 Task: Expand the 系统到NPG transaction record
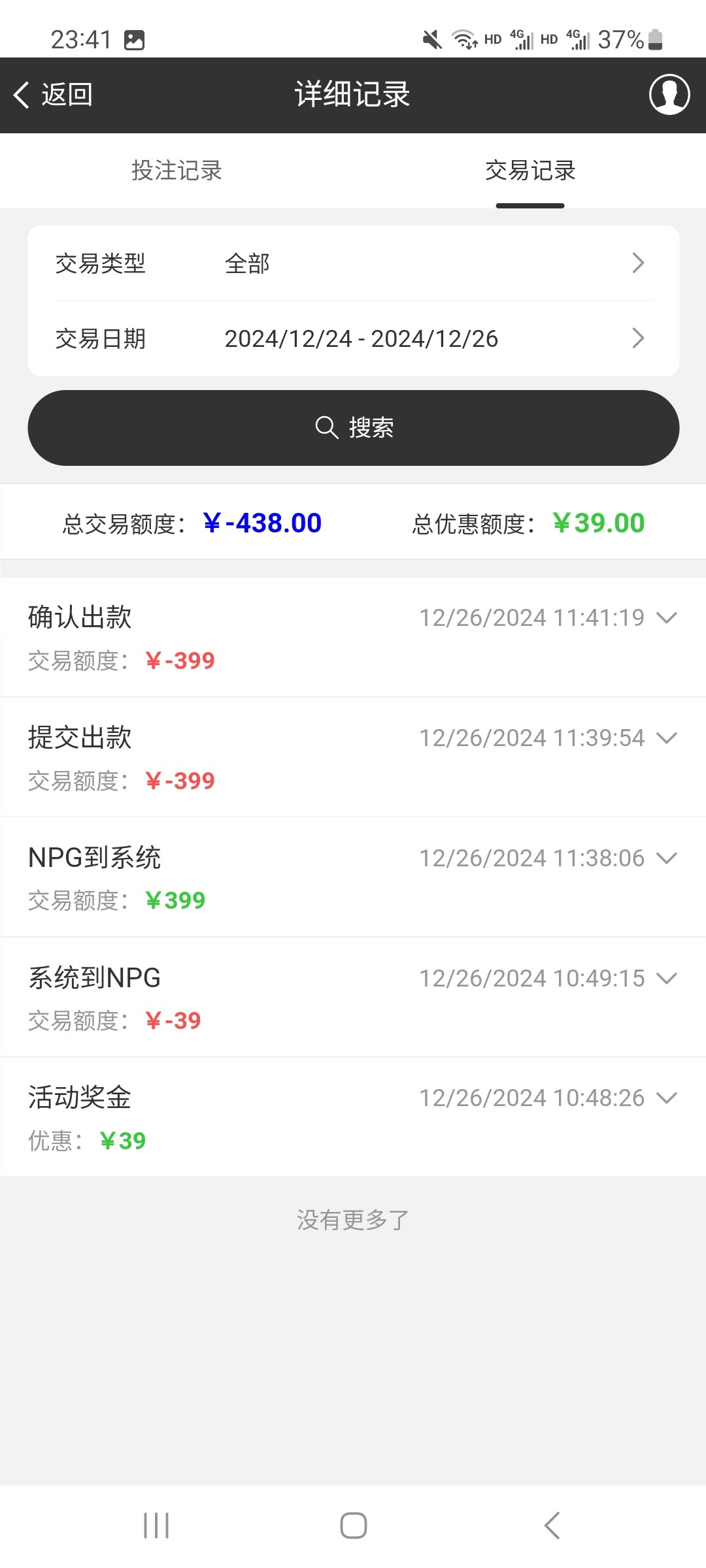point(666,979)
